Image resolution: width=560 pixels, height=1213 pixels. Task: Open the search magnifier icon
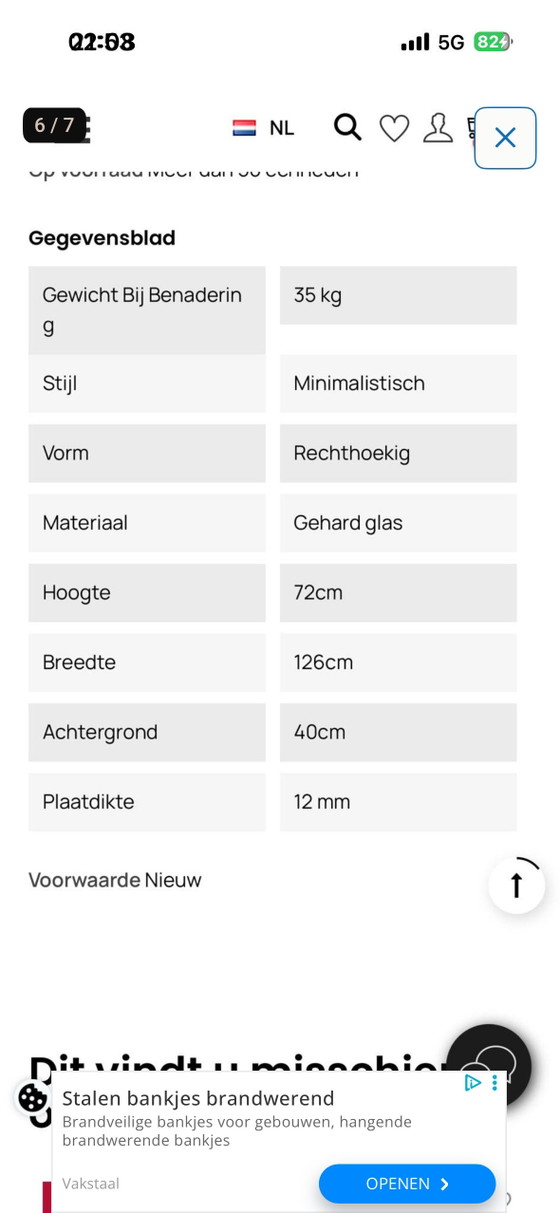[x=347, y=127]
